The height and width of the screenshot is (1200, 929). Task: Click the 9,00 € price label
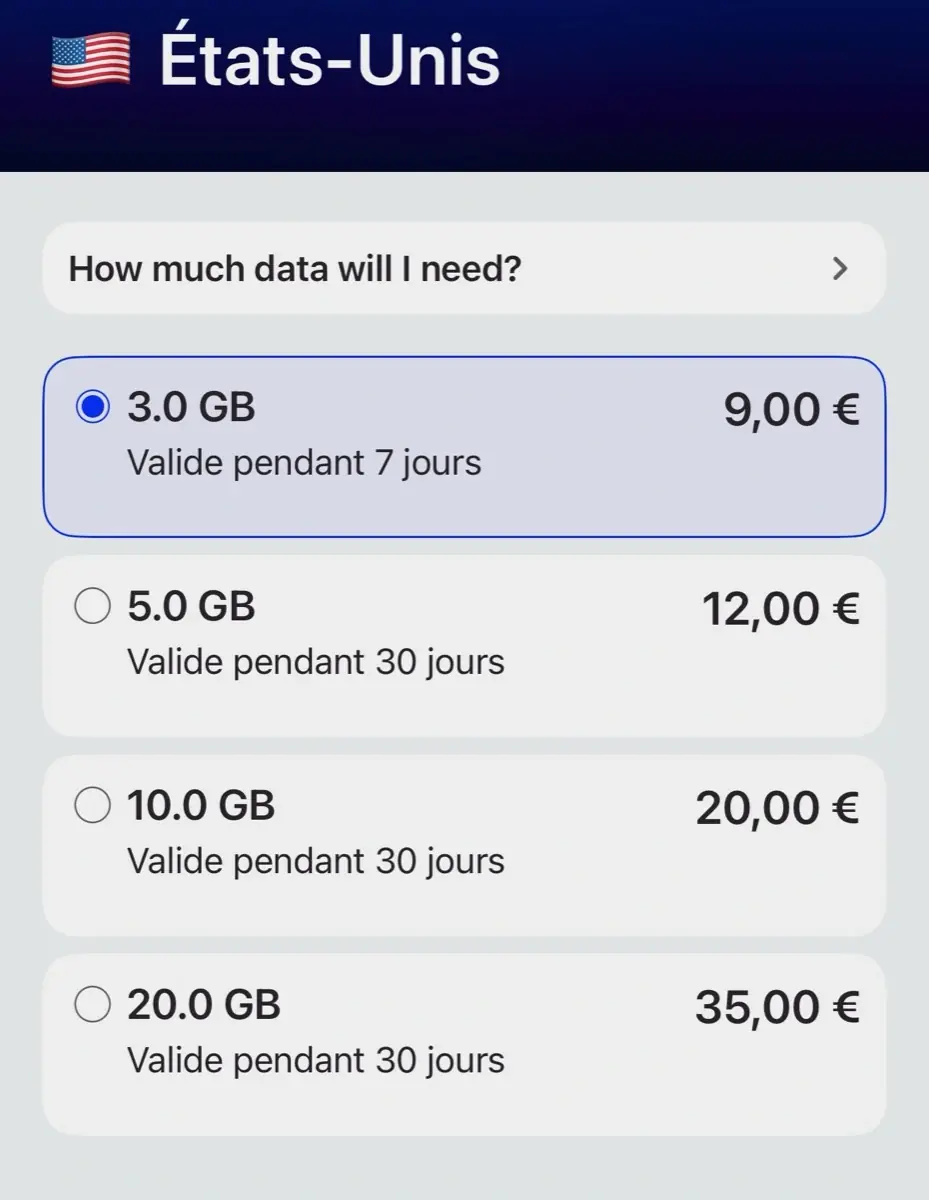[790, 408]
